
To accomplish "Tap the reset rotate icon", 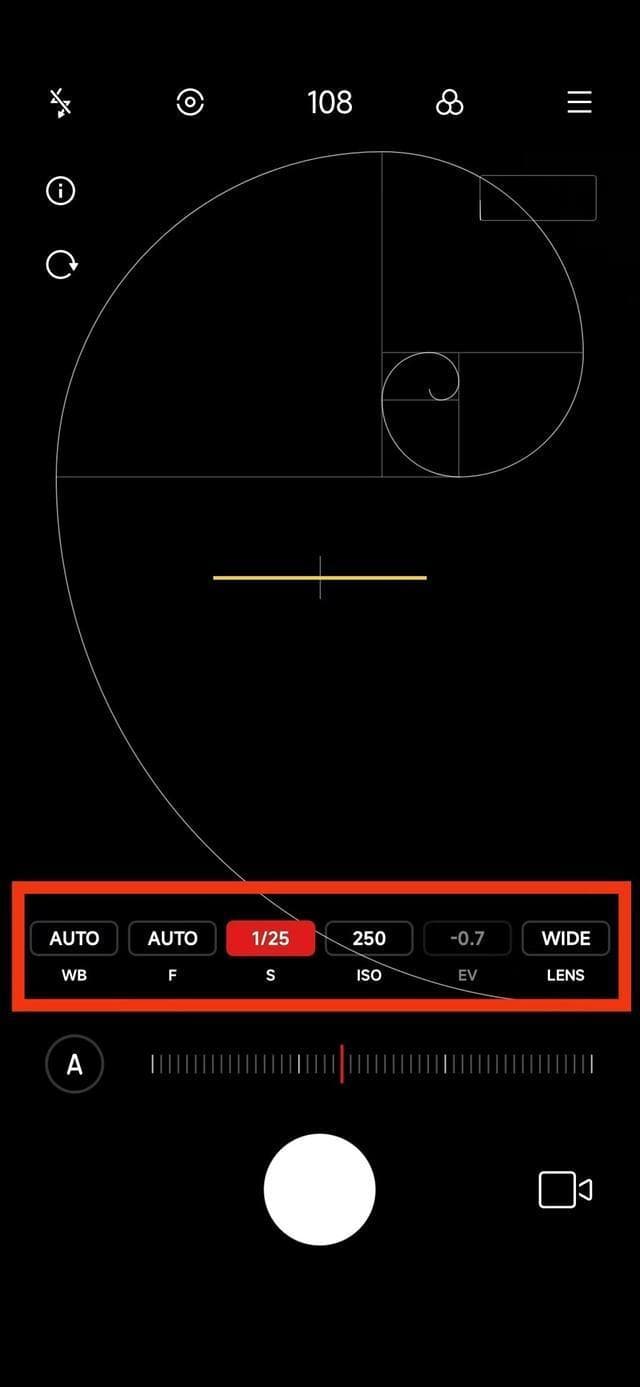I will 62,265.
